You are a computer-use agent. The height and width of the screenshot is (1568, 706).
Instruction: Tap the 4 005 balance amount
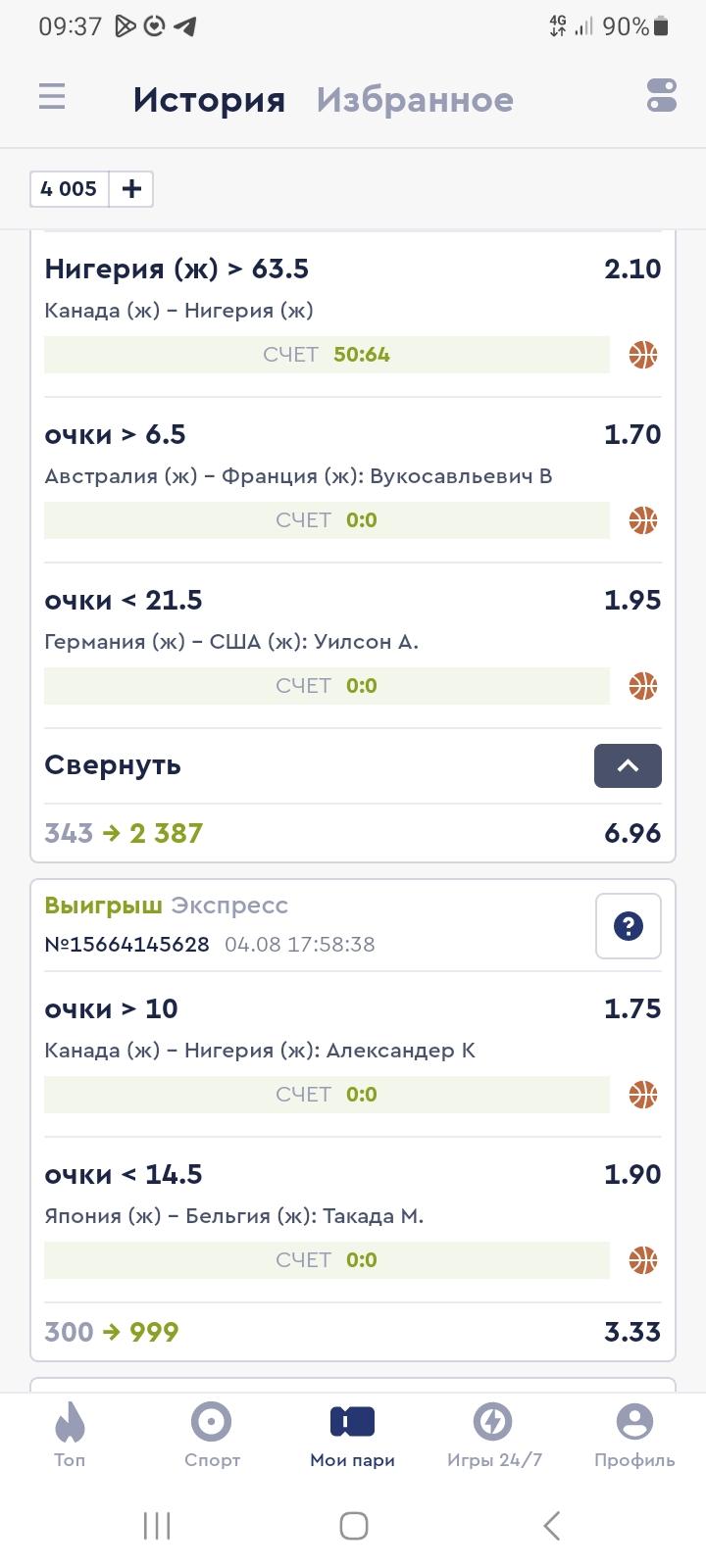[x=69, y=188]
